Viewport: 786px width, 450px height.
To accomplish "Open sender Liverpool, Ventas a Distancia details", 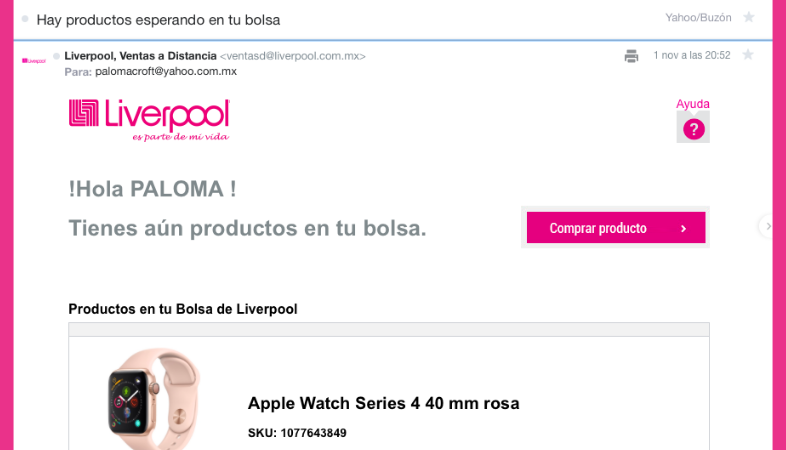I will [140, 56].
